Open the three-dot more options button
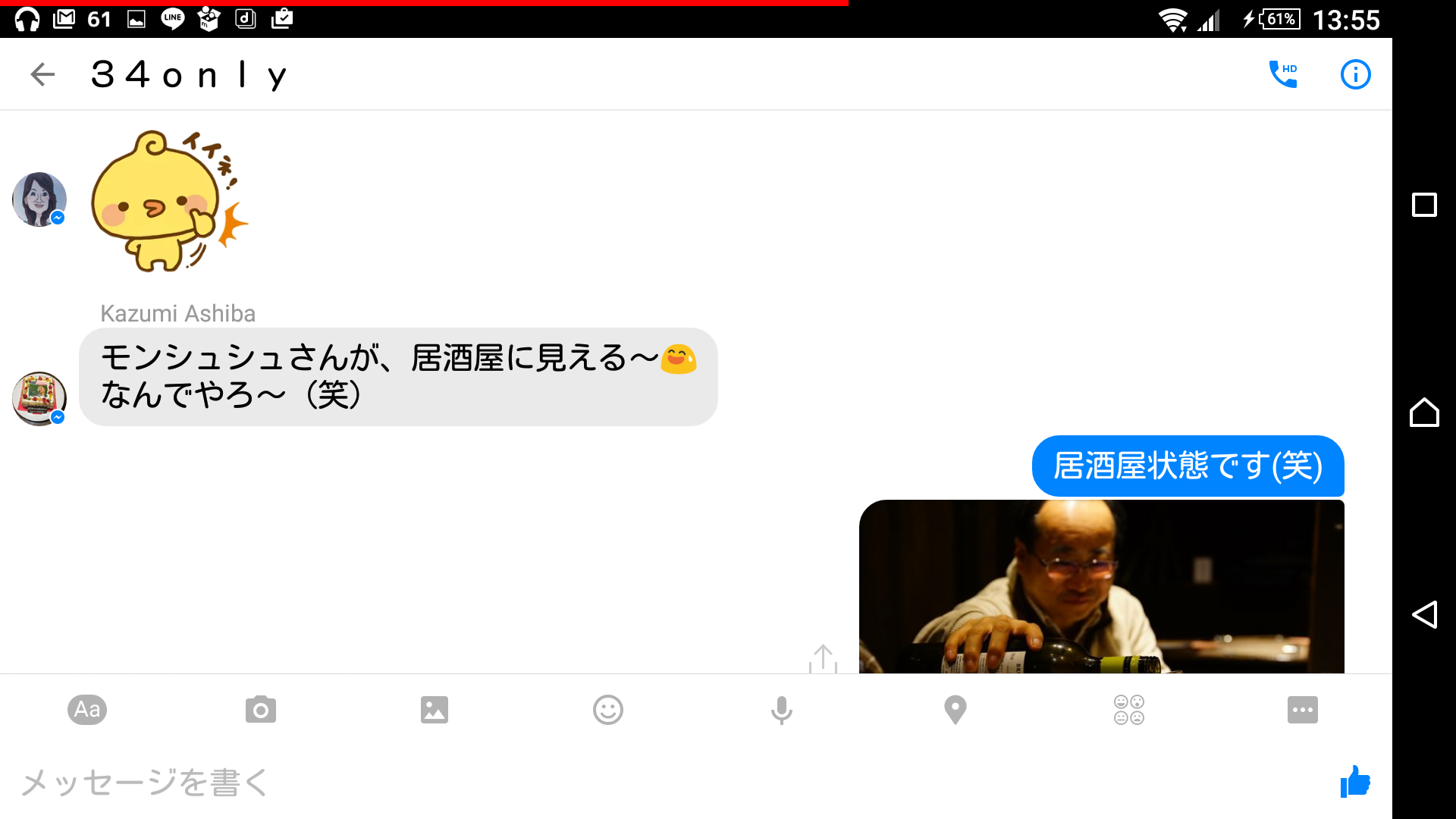The width and height of the screenshot is (1456, 819). point(1302,710)
